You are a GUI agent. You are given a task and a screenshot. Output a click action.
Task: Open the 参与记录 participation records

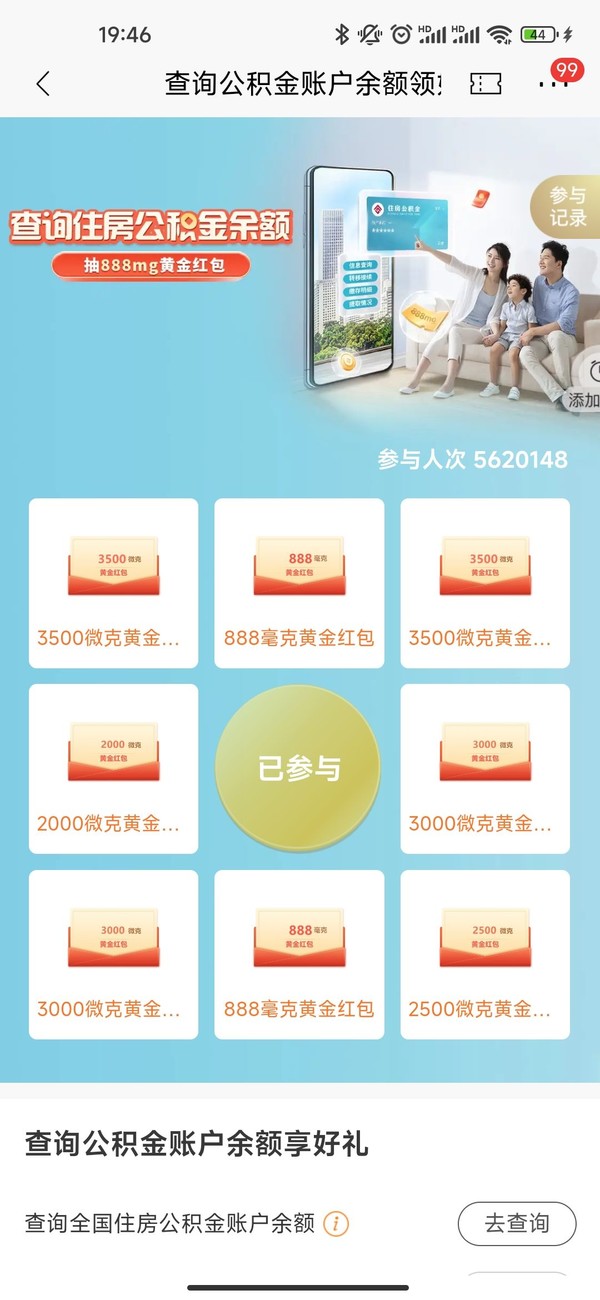pos(567,206)
